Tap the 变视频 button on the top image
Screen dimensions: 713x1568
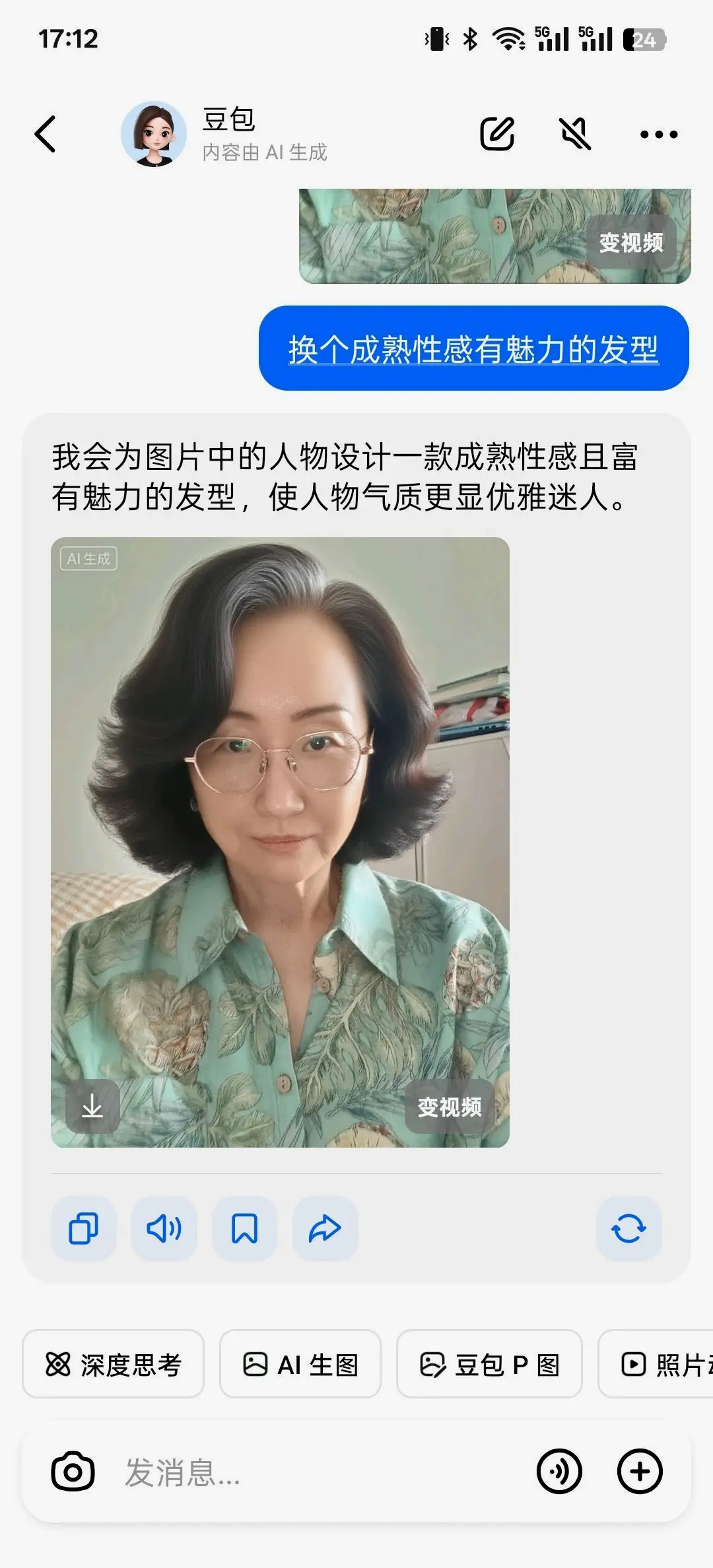(630, 242)
